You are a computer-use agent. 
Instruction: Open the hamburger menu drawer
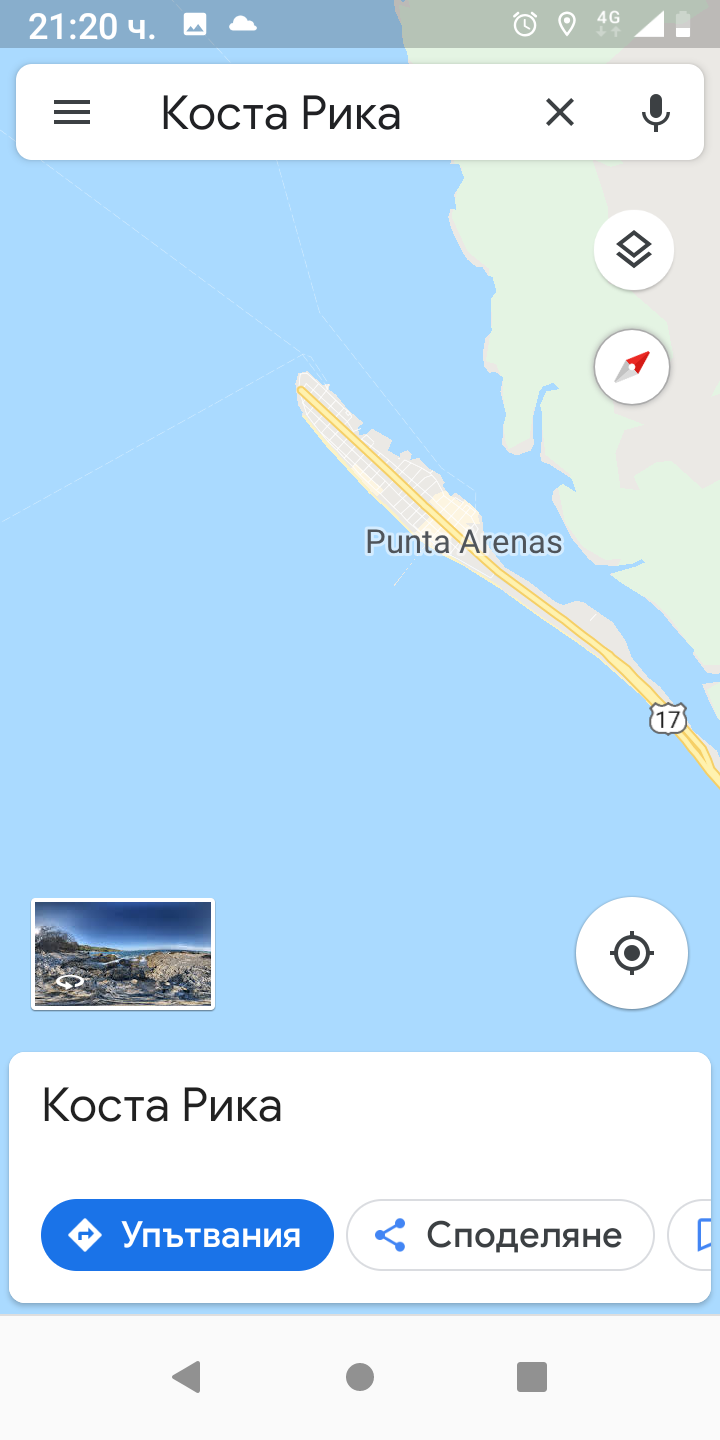point(72,113)
